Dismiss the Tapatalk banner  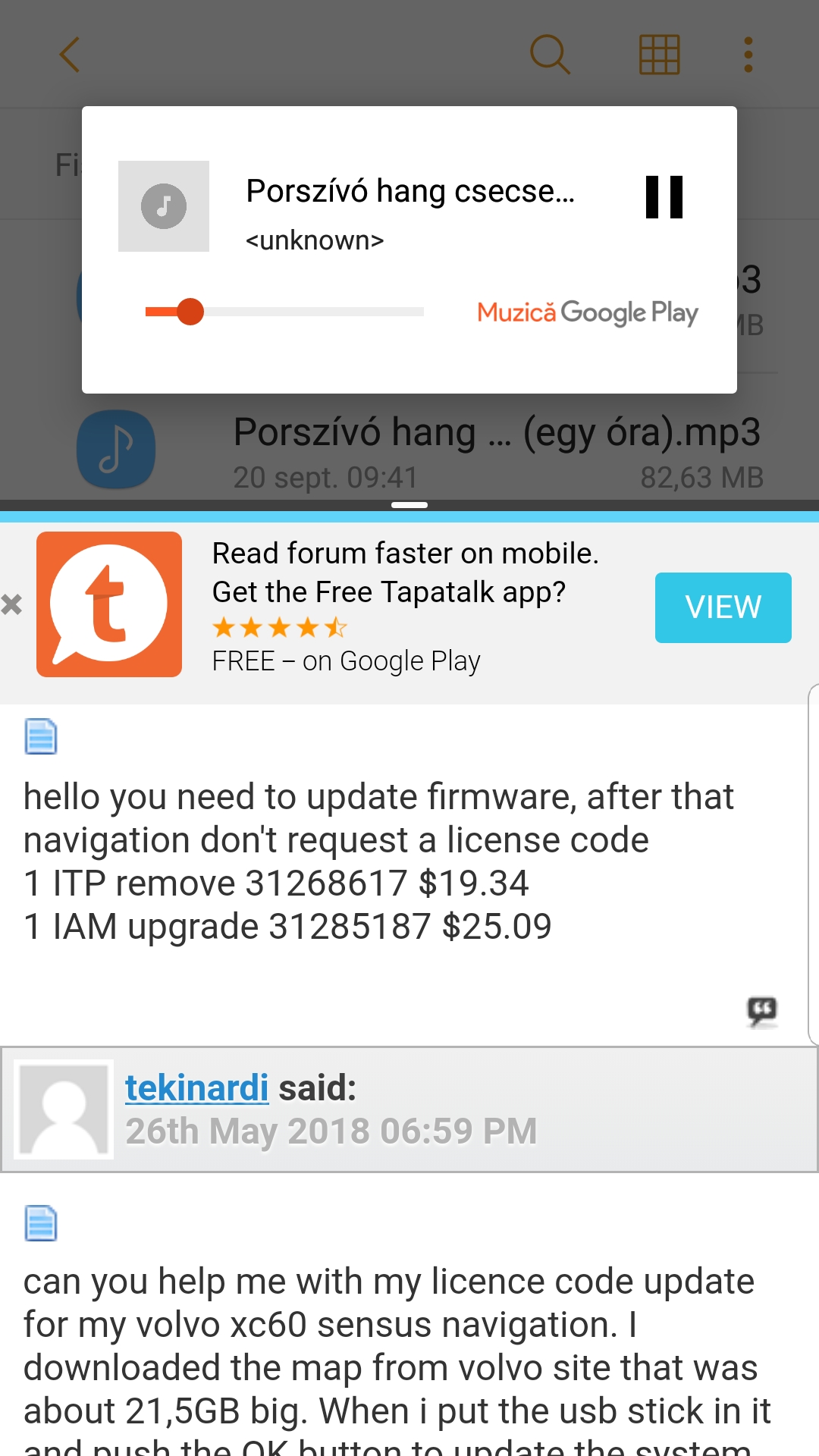[11, 604]
